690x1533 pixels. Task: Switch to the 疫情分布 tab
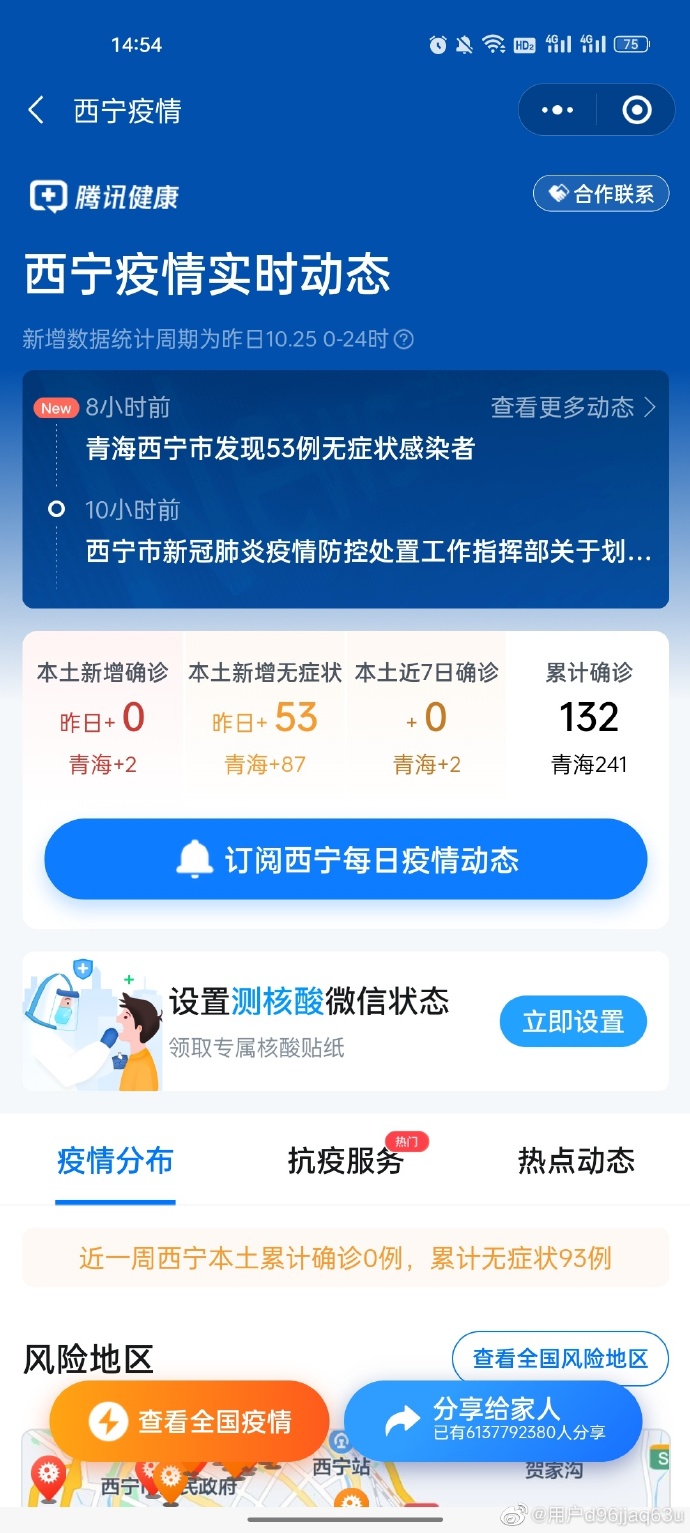115,1161
